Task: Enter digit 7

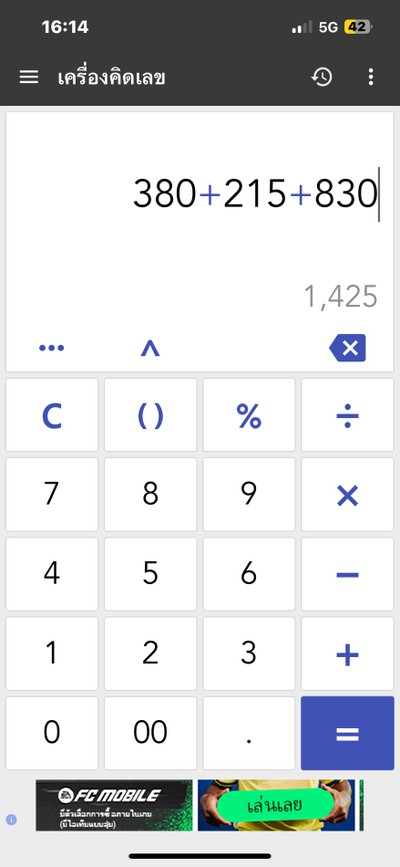Action: (52, 495)
